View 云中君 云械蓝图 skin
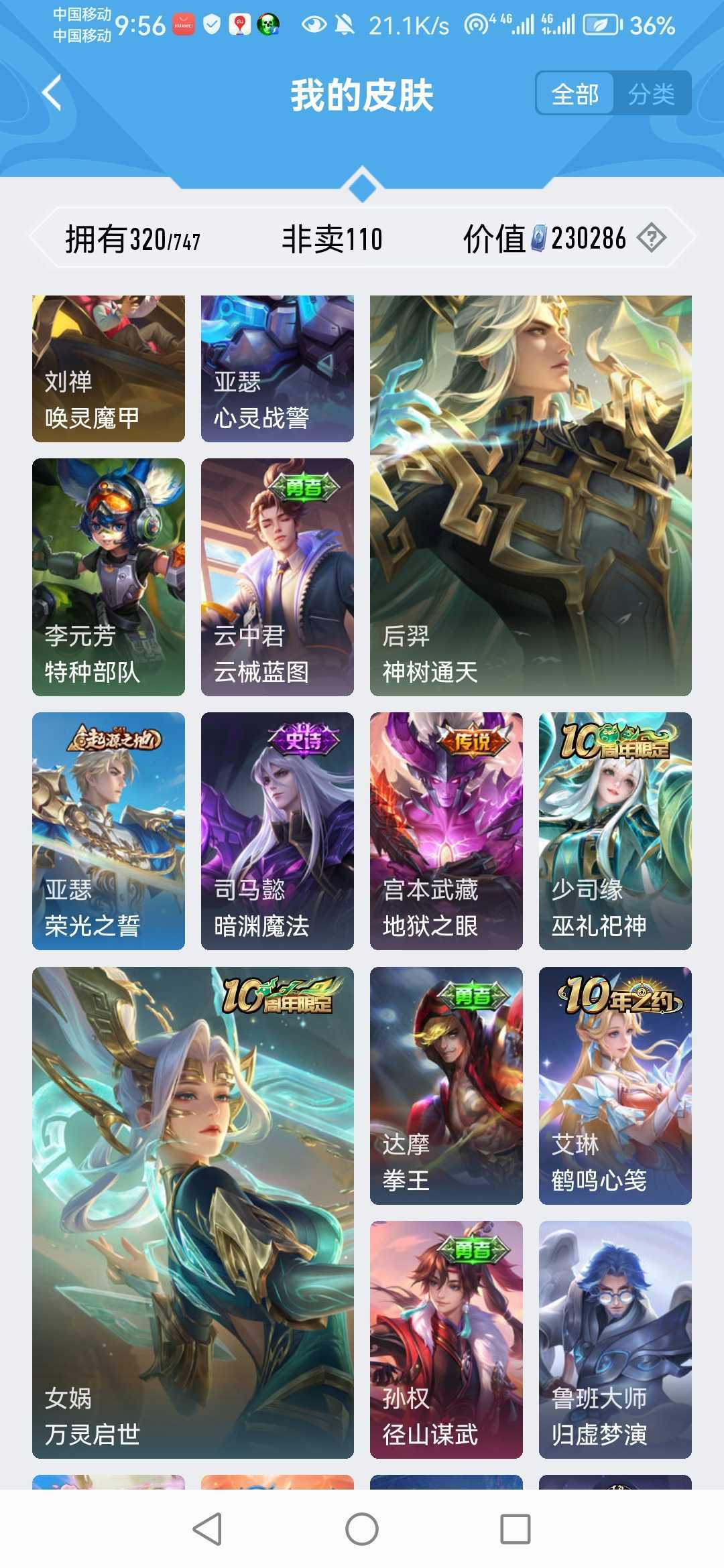724x1568 pixels. (x=278, y=577)
